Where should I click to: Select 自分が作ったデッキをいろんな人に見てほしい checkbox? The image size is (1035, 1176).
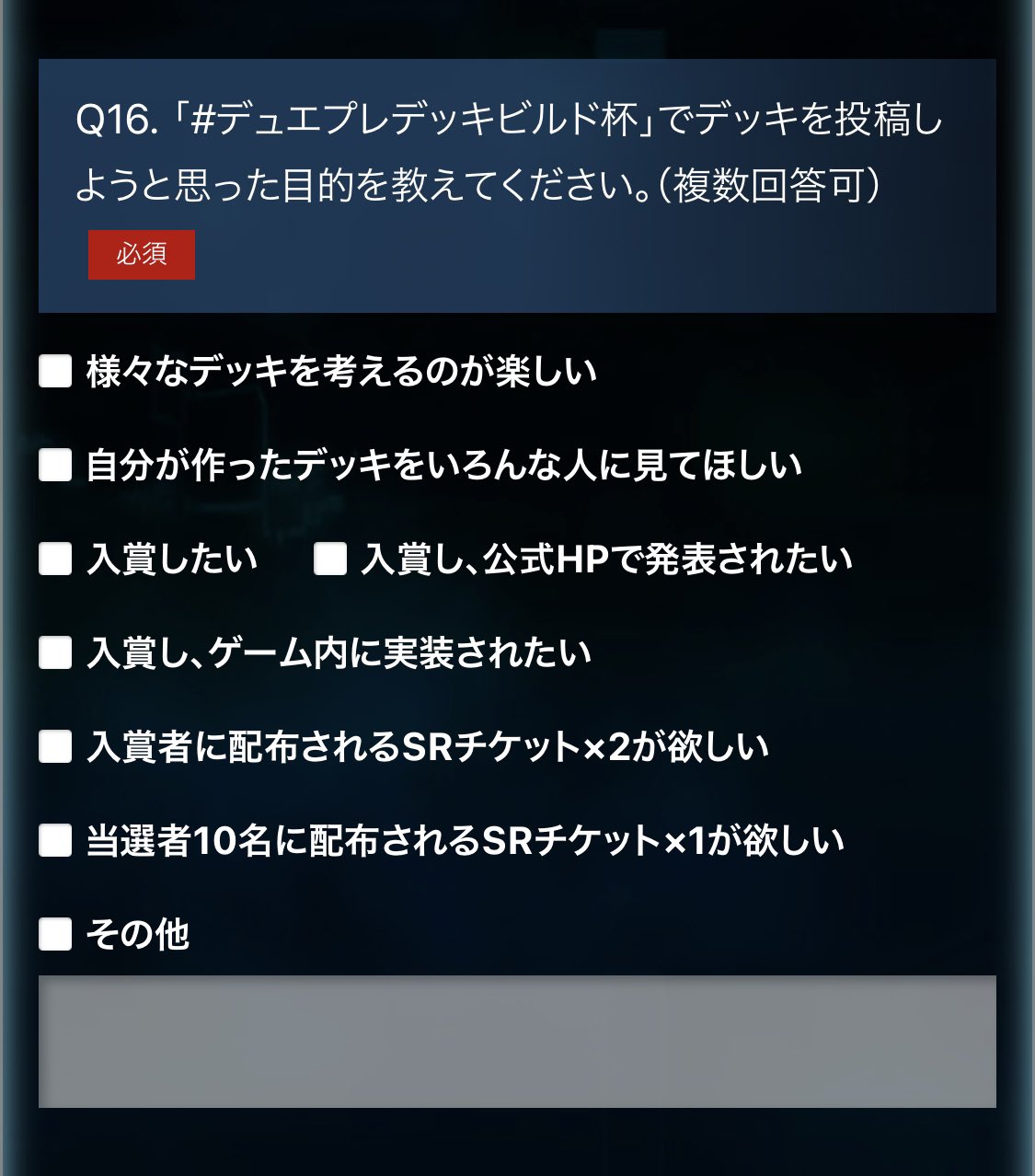(x=55, y=466)
